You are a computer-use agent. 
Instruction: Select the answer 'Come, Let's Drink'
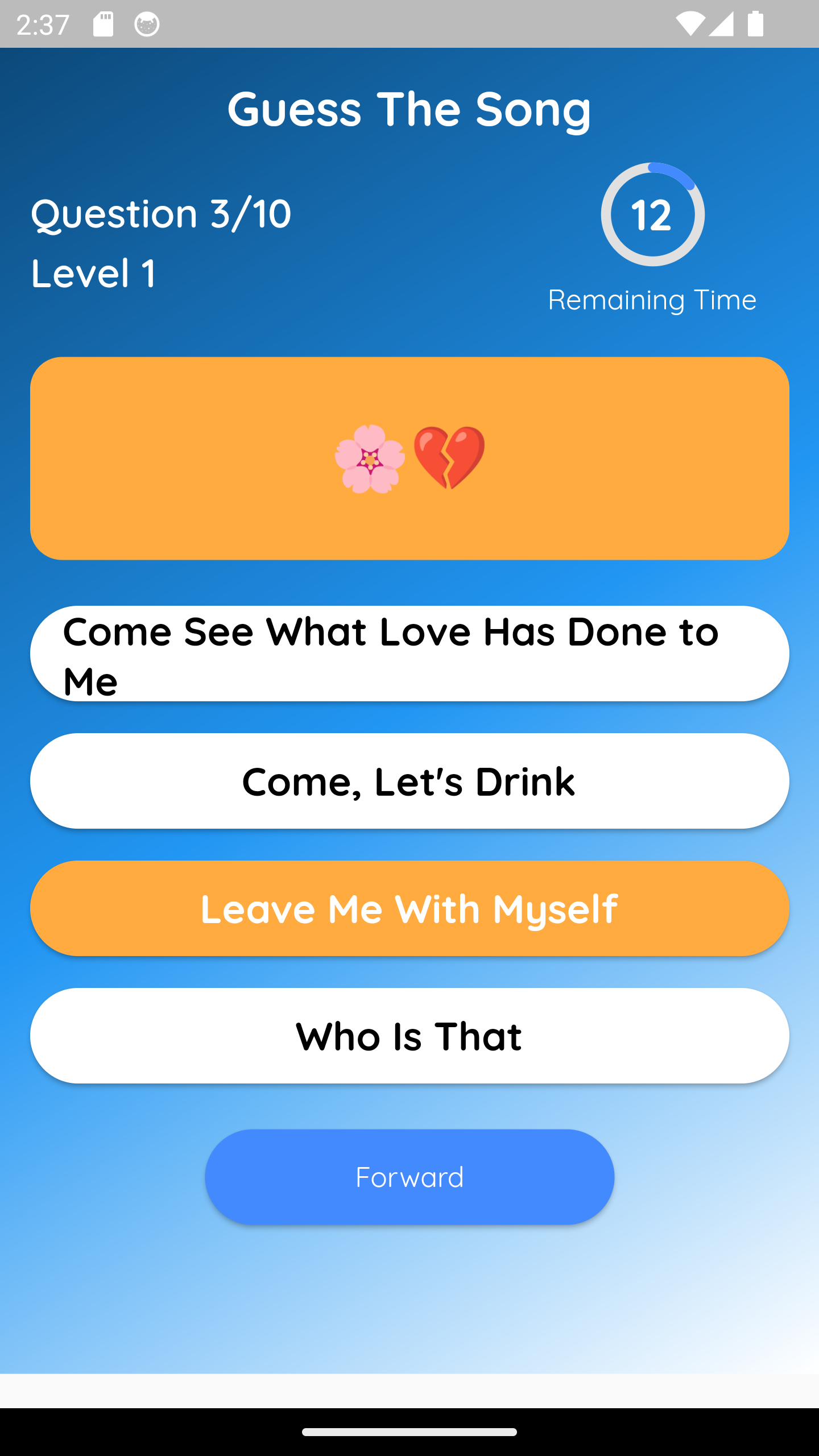(x=409, y=781)
